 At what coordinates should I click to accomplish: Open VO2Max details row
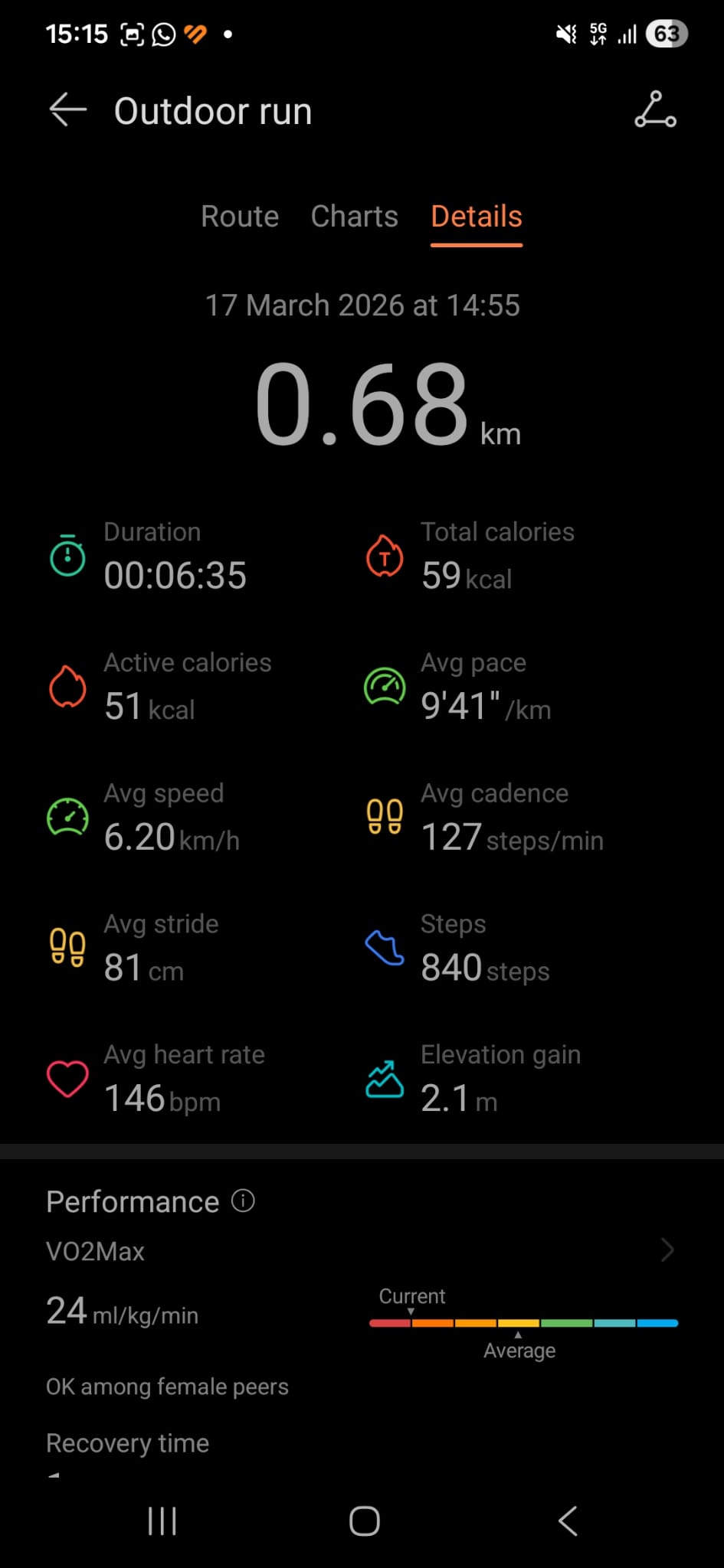tap(360, 1251)
